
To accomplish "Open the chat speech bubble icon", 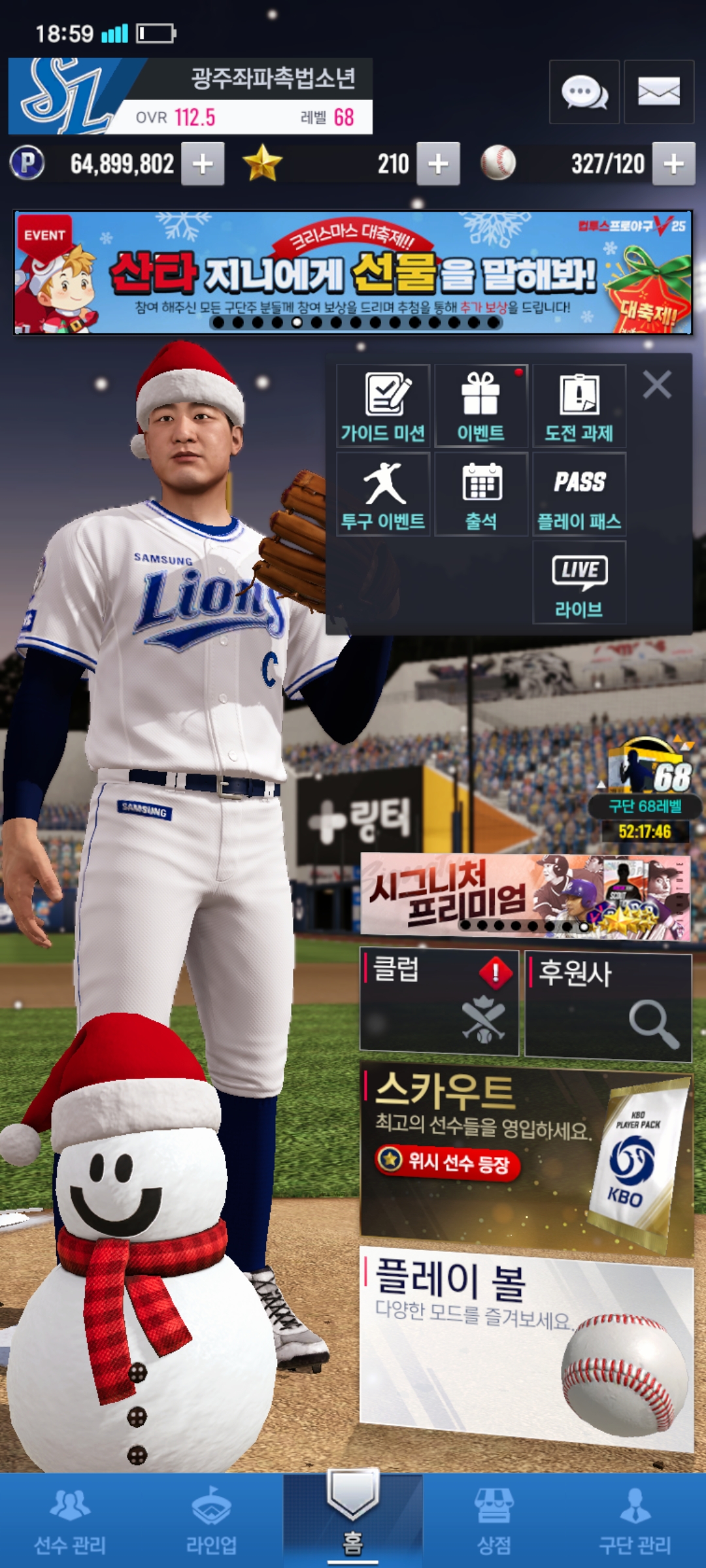I will (584, 92).
